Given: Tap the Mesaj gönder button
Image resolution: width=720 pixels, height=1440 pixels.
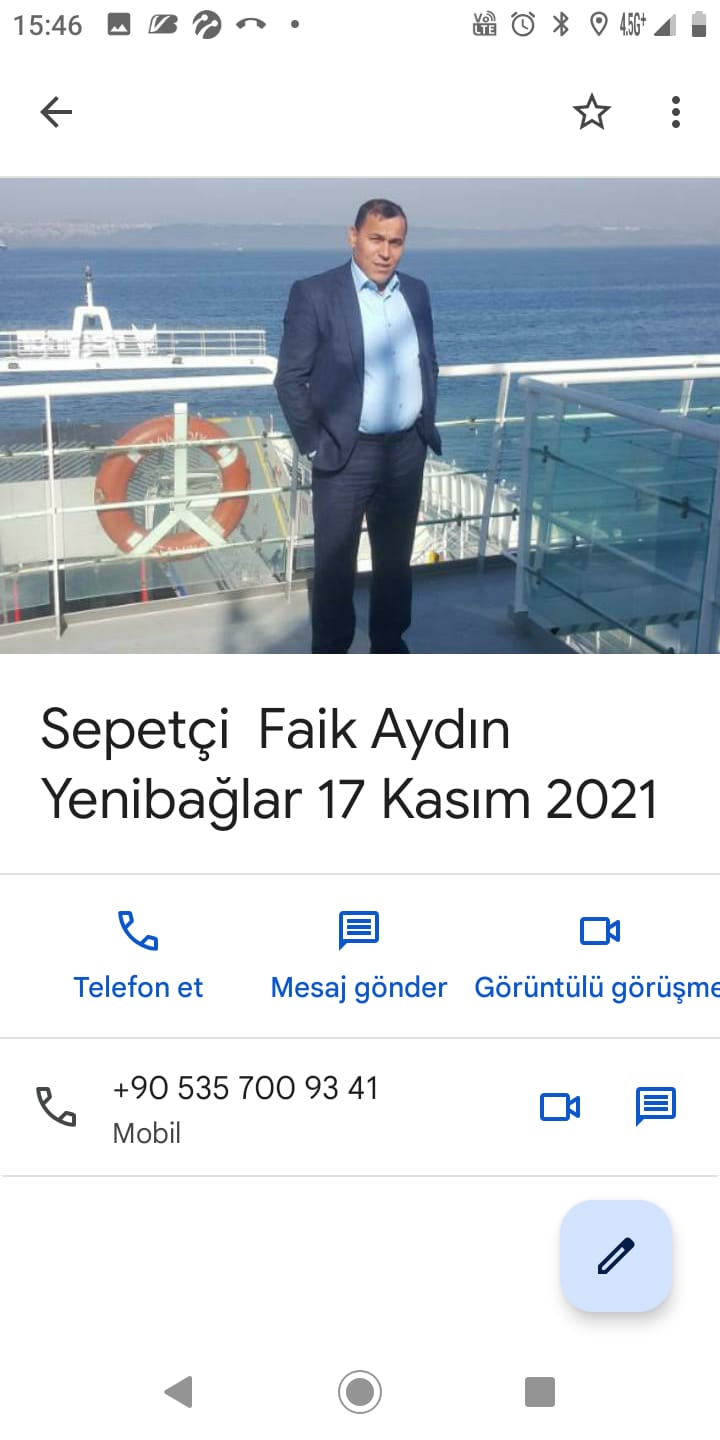Looking at the screenshot, I should [359, 955].
